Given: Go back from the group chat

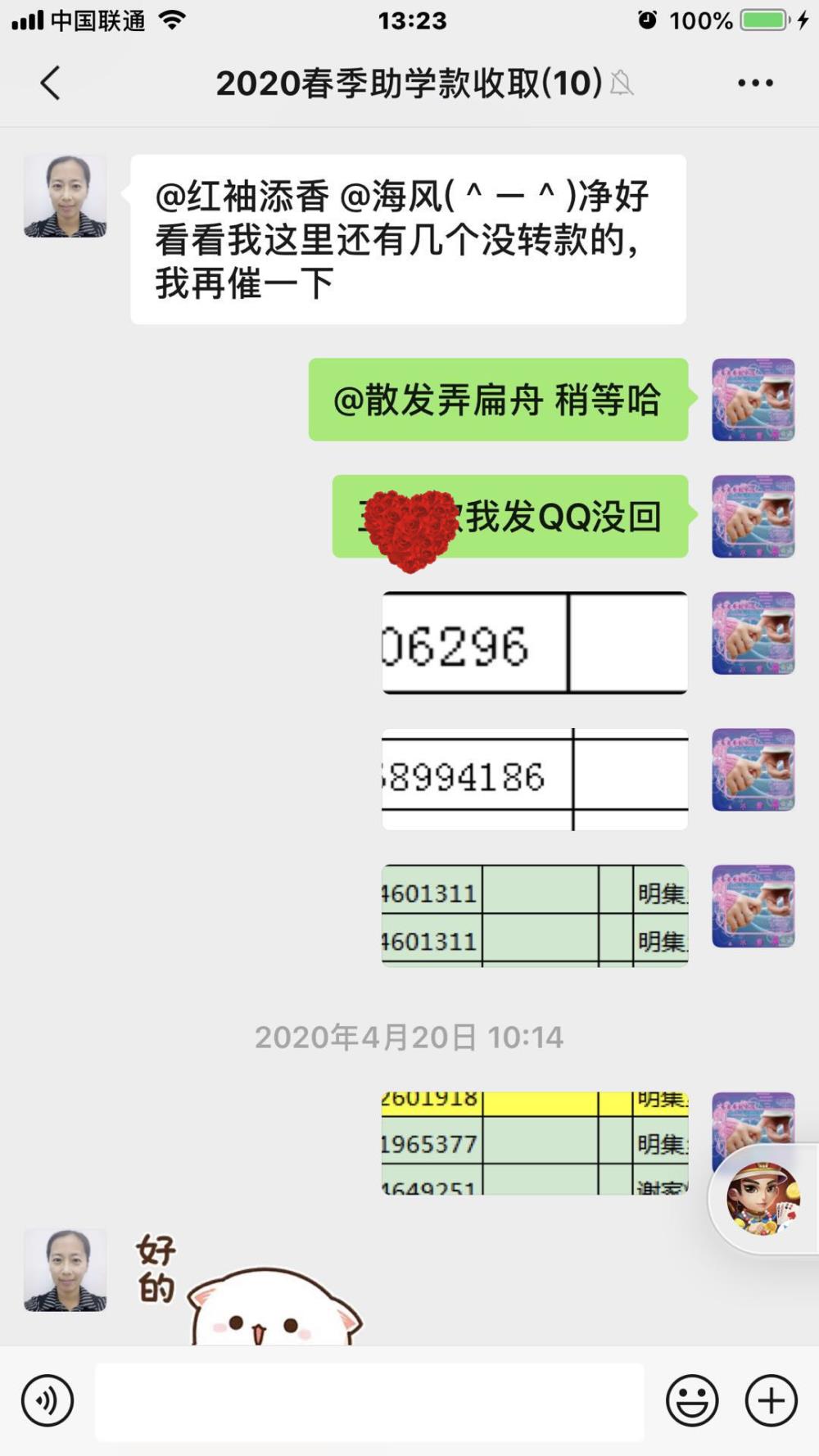Looking at the screenshot, I should 51,83.
